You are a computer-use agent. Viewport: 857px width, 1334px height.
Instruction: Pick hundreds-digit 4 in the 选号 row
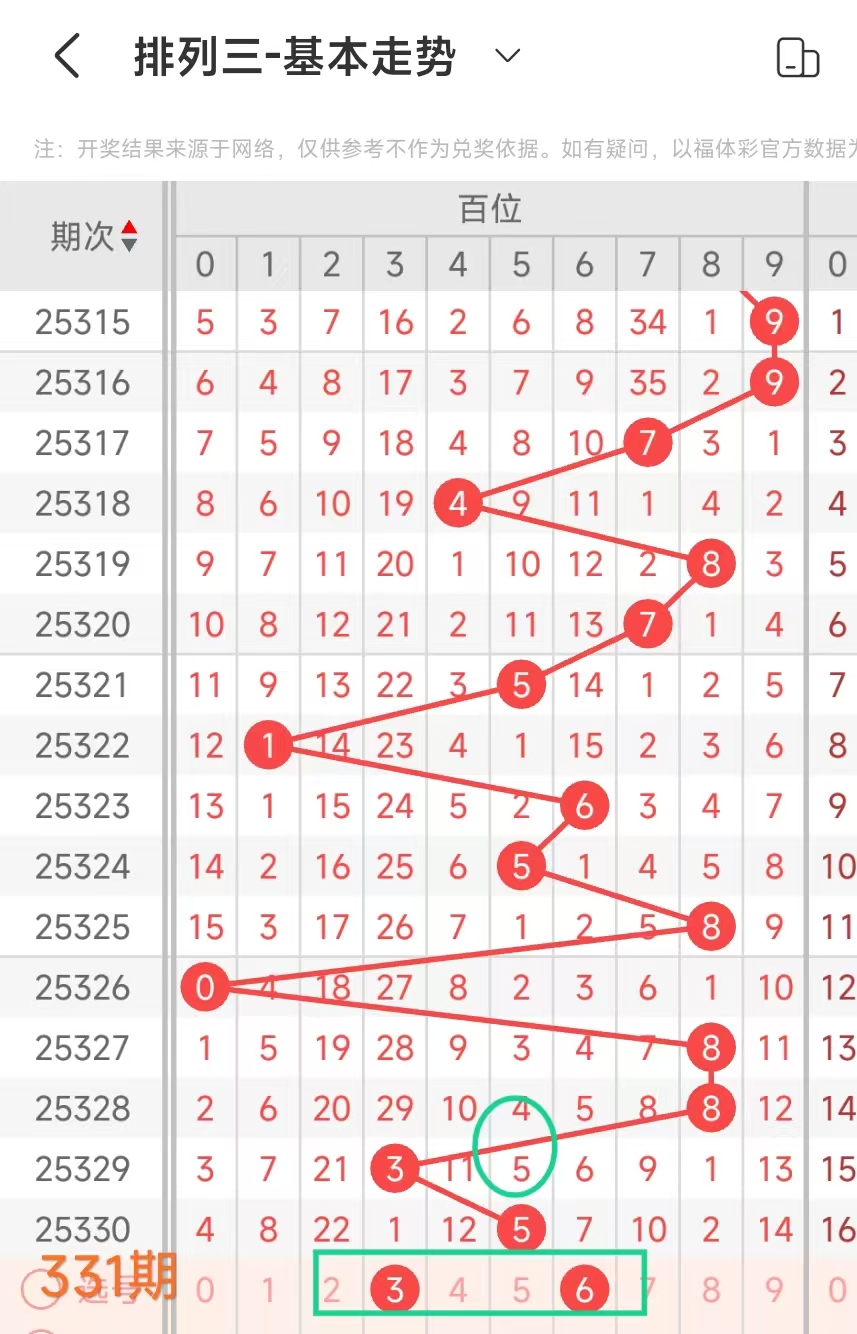458,1290
